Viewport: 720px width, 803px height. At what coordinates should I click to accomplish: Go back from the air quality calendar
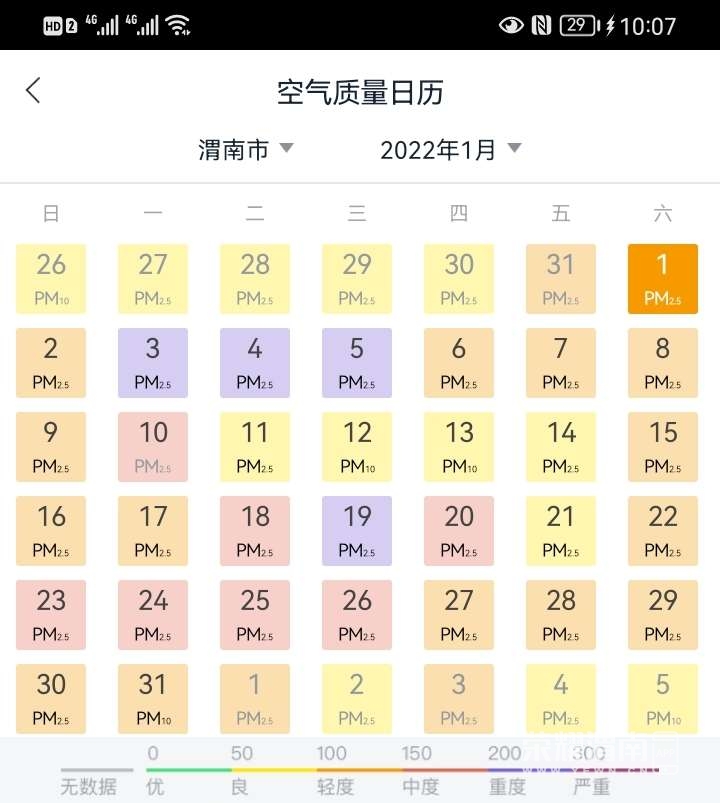click(x=34, y=91)
